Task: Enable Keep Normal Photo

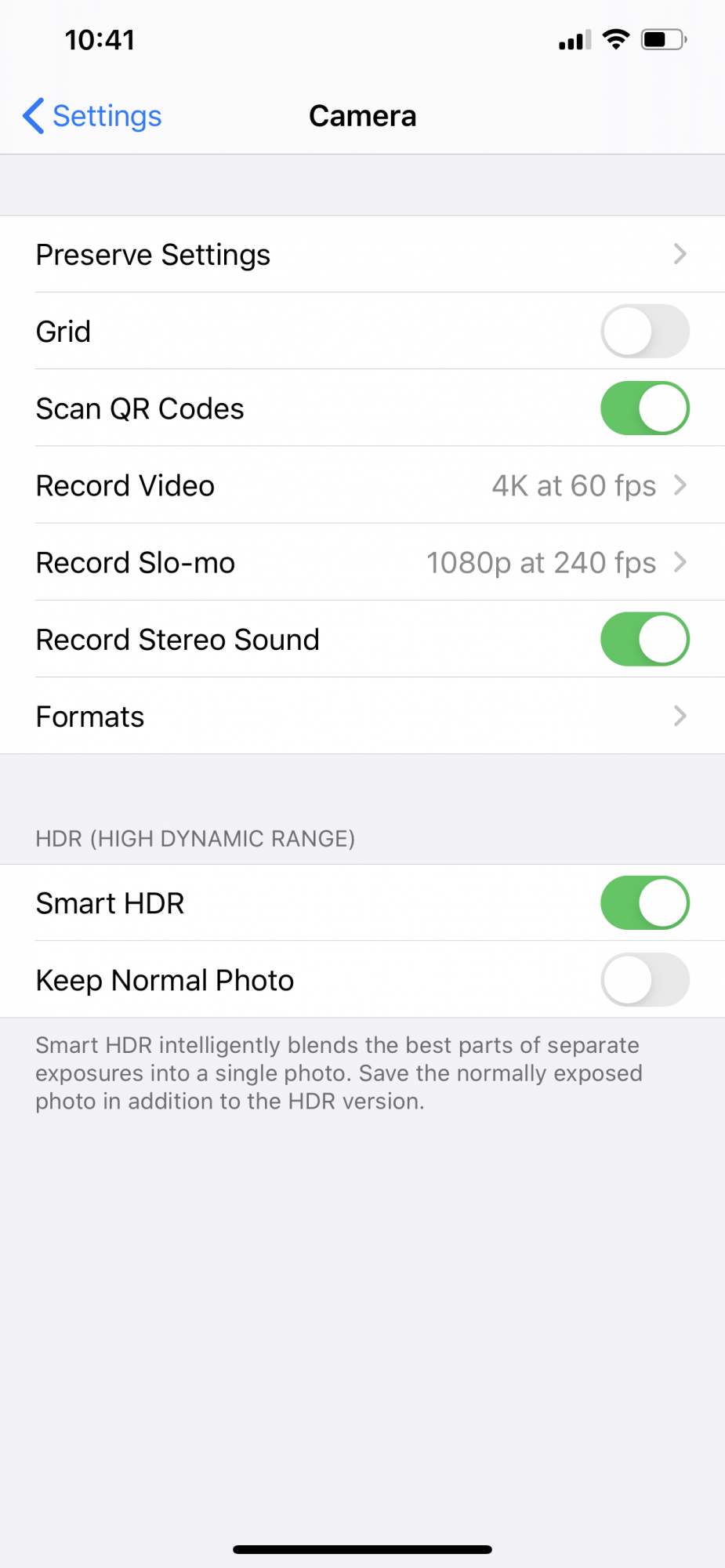Action: pos(644,979)
